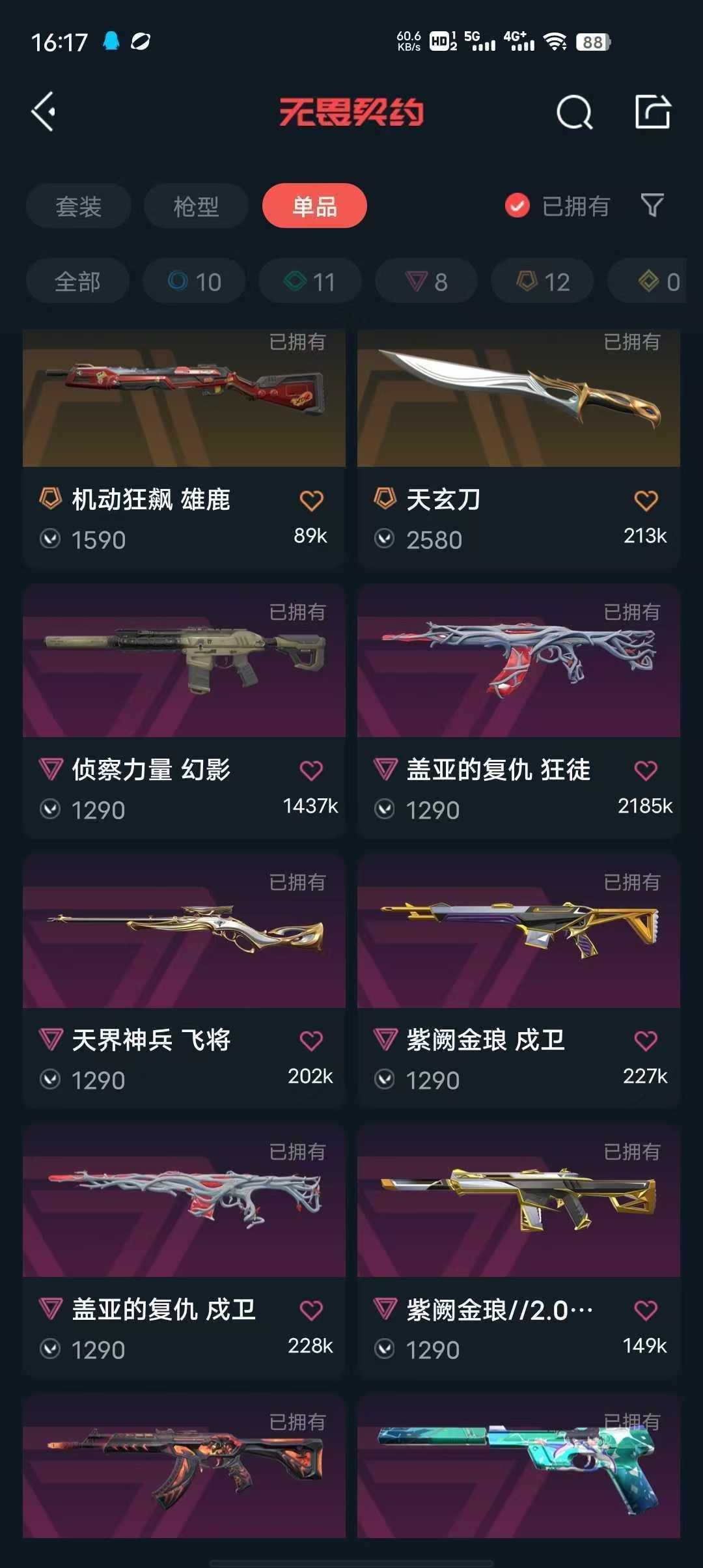
Task: Open the 盖亚的复仇 戍卫 skin card
Action: [x=184, y=1250]
